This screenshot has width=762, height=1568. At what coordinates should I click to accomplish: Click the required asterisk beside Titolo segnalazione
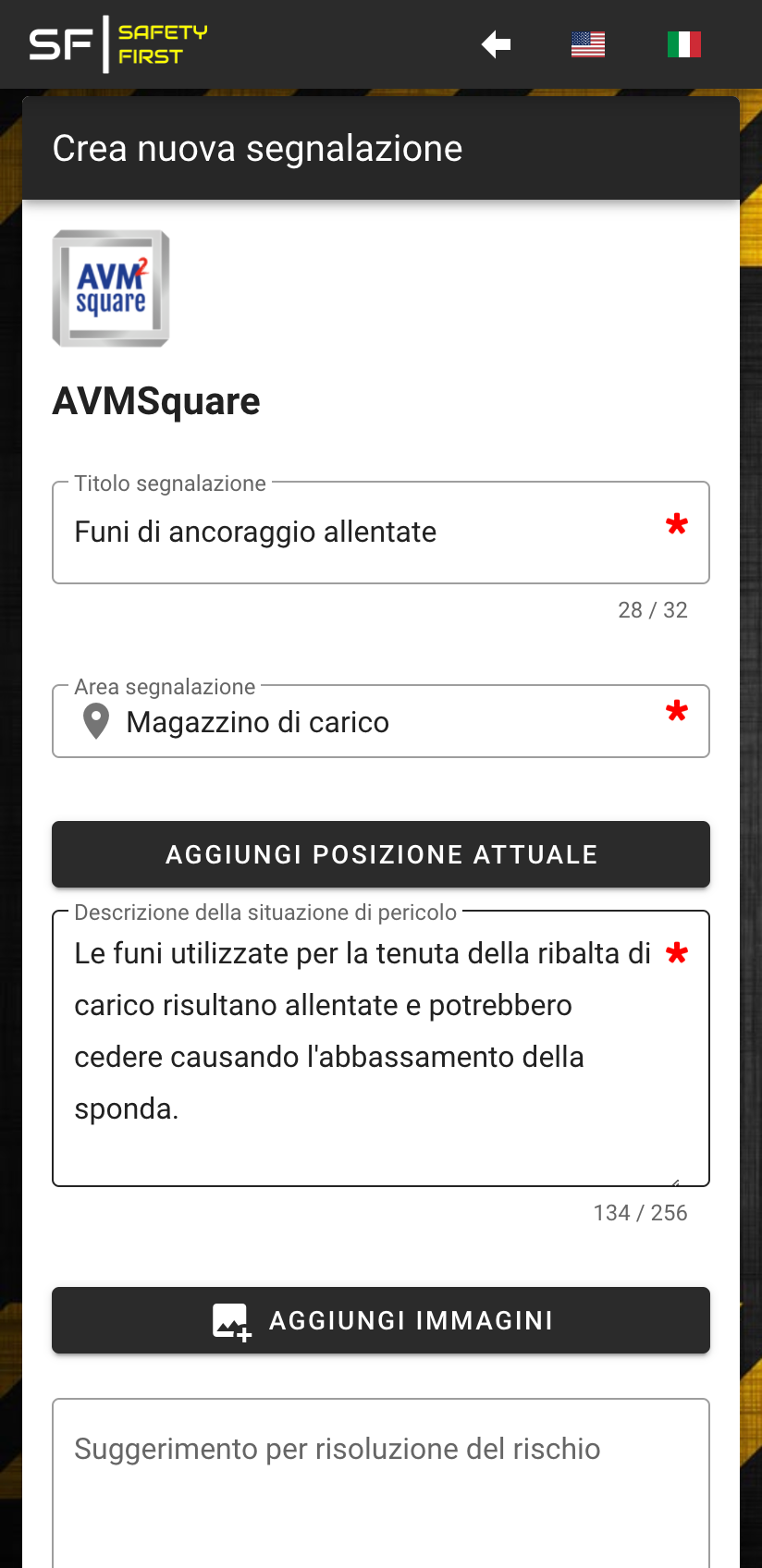[x=678, y=523]
